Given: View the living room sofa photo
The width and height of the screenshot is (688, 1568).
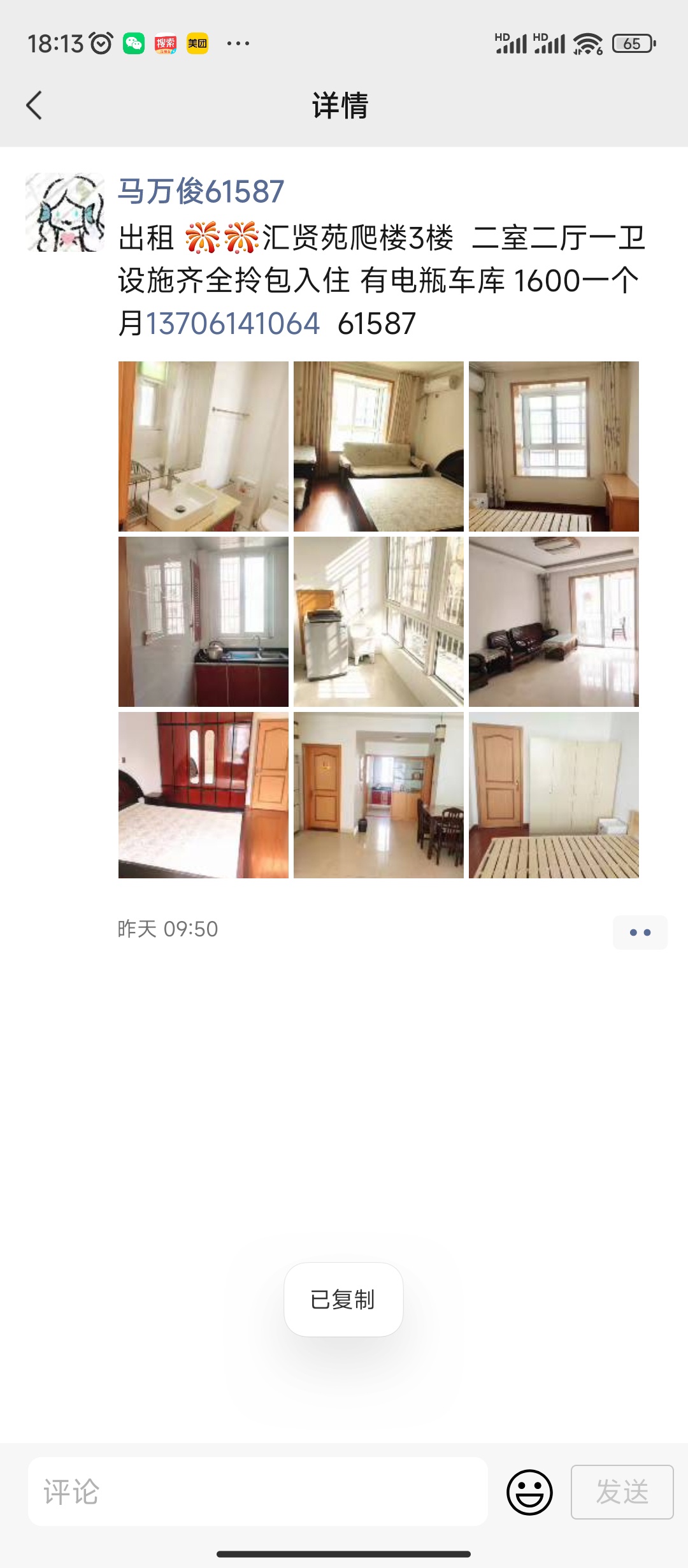Looking at the screenshot, I should click(x=554, y=621).
